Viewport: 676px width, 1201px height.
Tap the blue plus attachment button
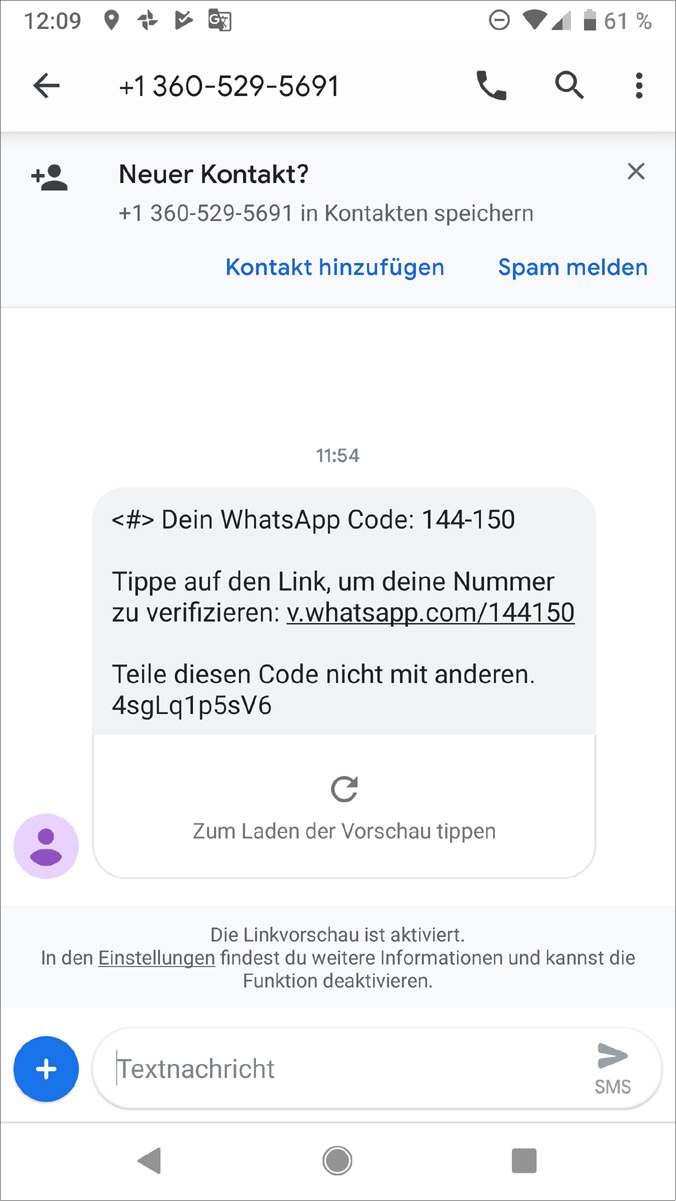(46, 1069)
